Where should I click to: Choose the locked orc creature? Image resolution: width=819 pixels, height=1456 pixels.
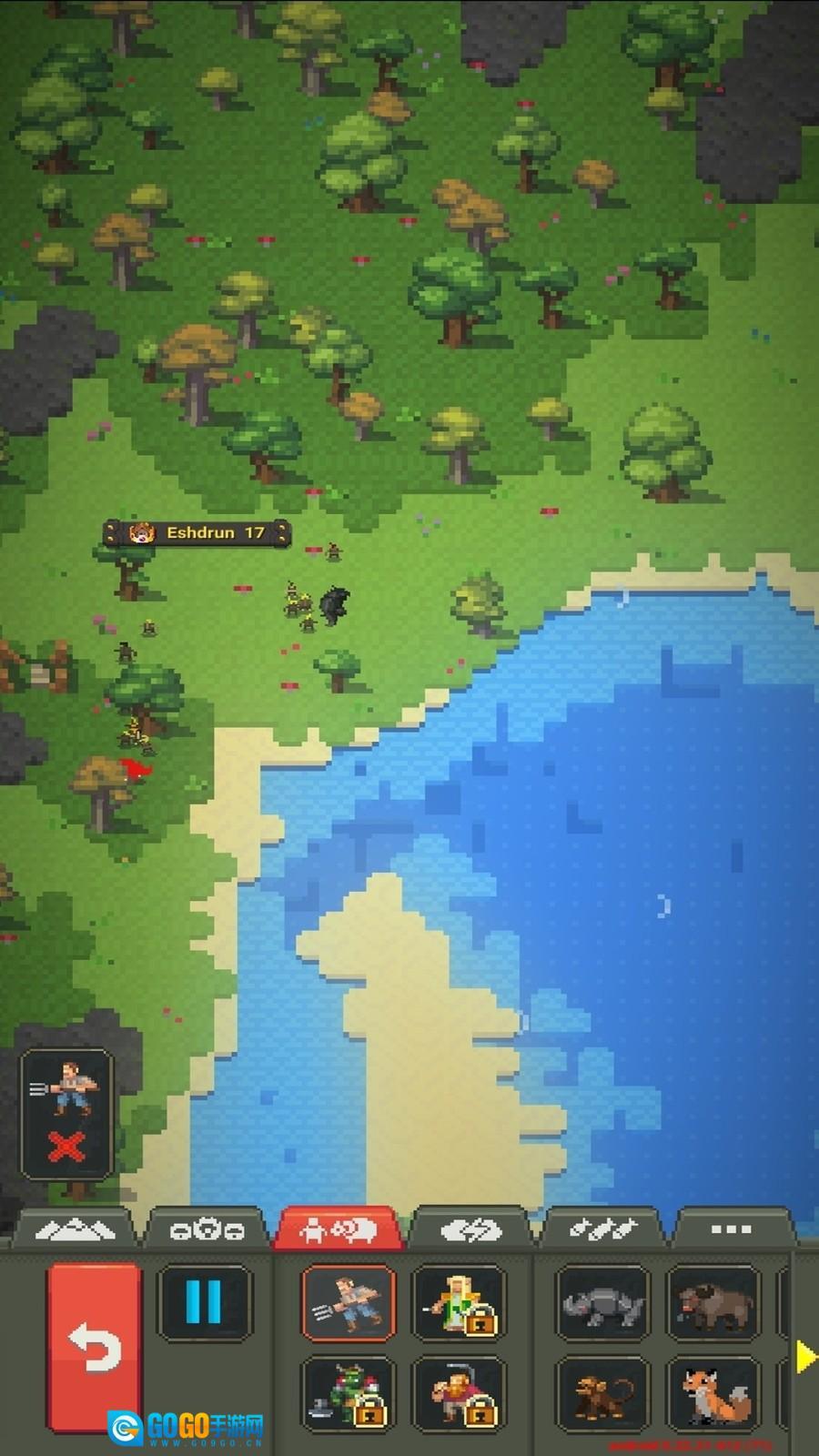[x=349, y=1394]
